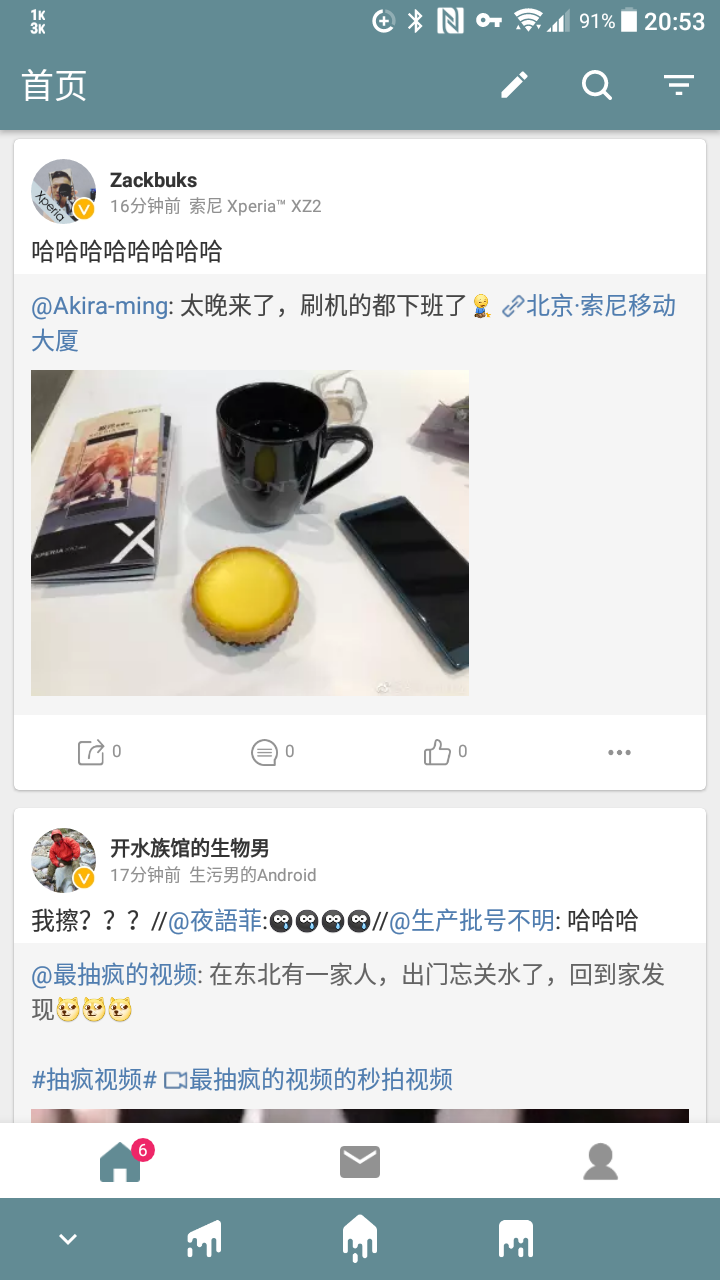Open the filter menu in top bar
This screenshot has width=720, height=1280.
[679, 86]
